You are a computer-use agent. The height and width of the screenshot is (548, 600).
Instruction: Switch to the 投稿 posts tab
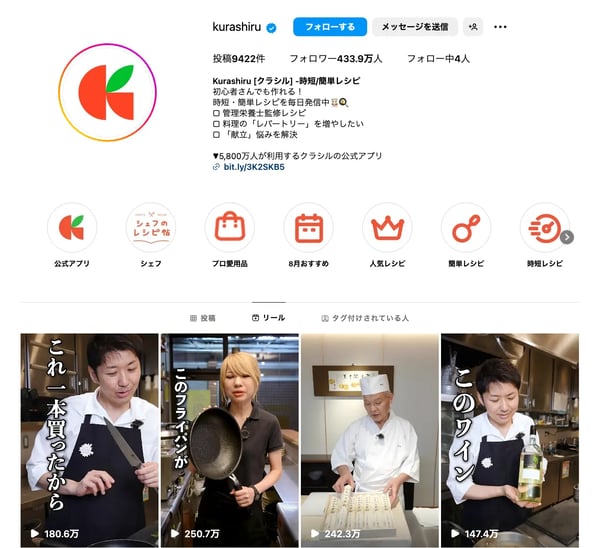[202, 317]
